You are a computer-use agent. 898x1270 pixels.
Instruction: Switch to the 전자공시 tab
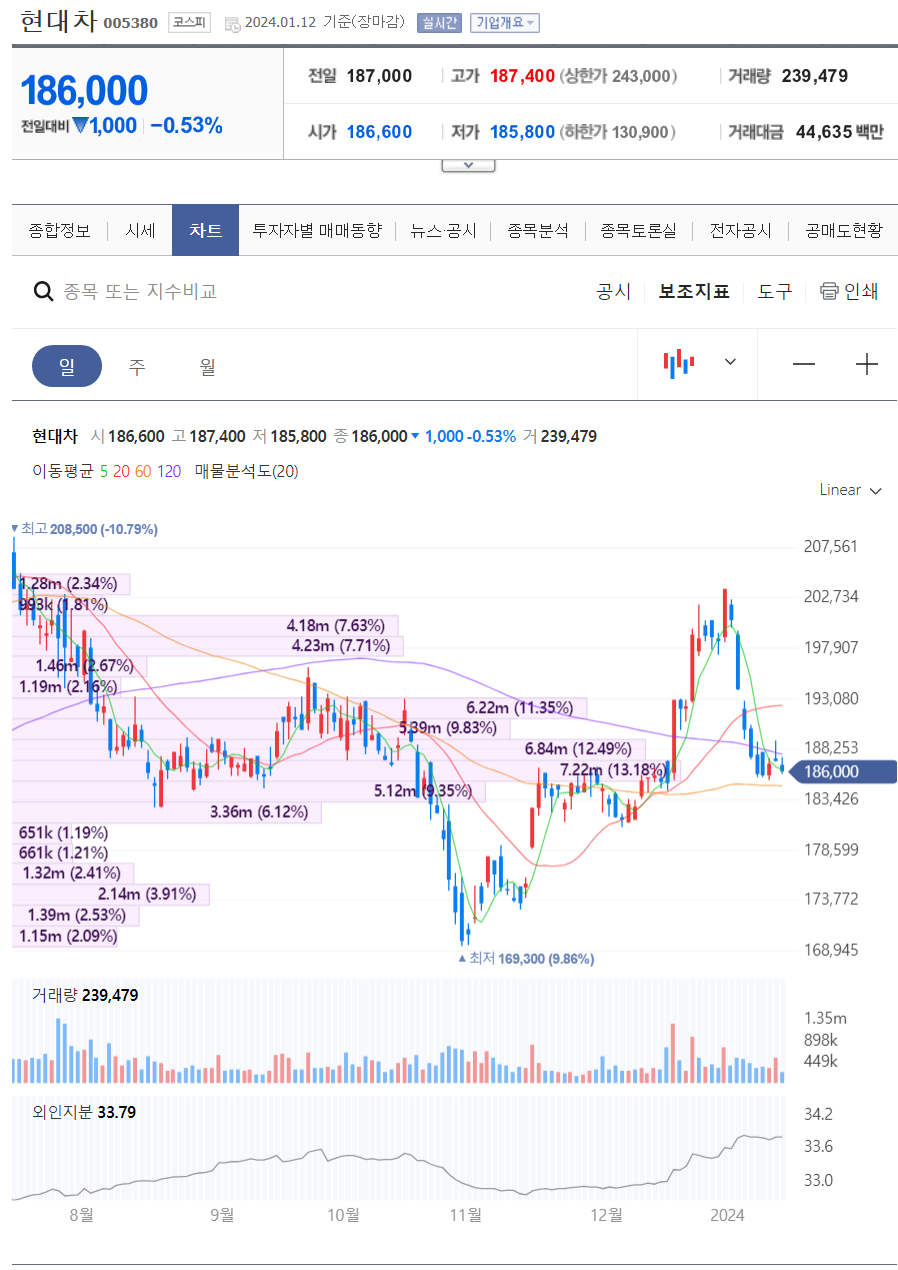pos(741,231)
